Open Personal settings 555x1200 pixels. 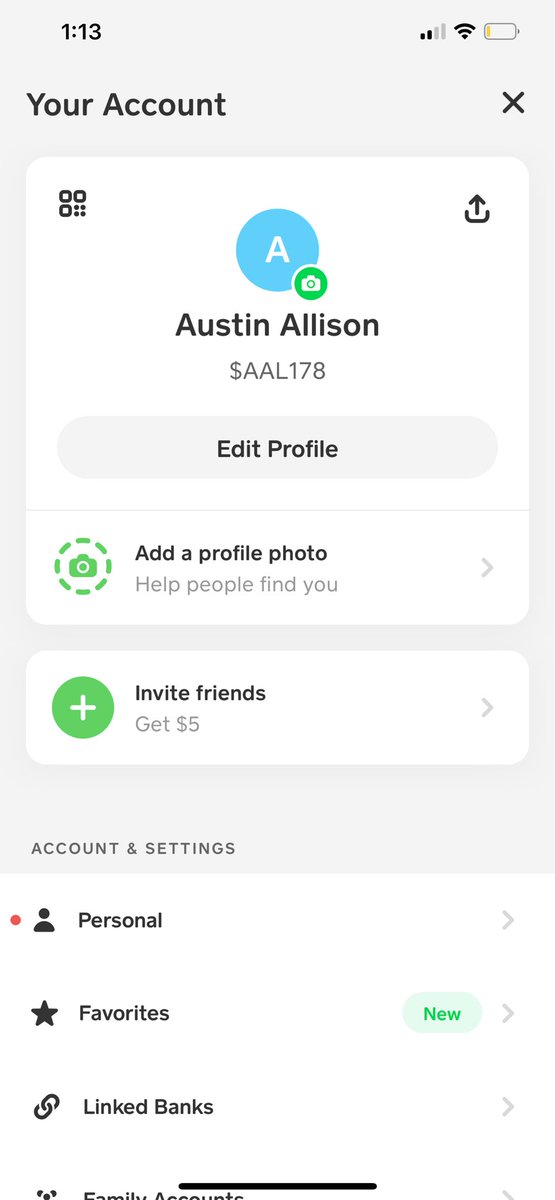click(277, 920)
